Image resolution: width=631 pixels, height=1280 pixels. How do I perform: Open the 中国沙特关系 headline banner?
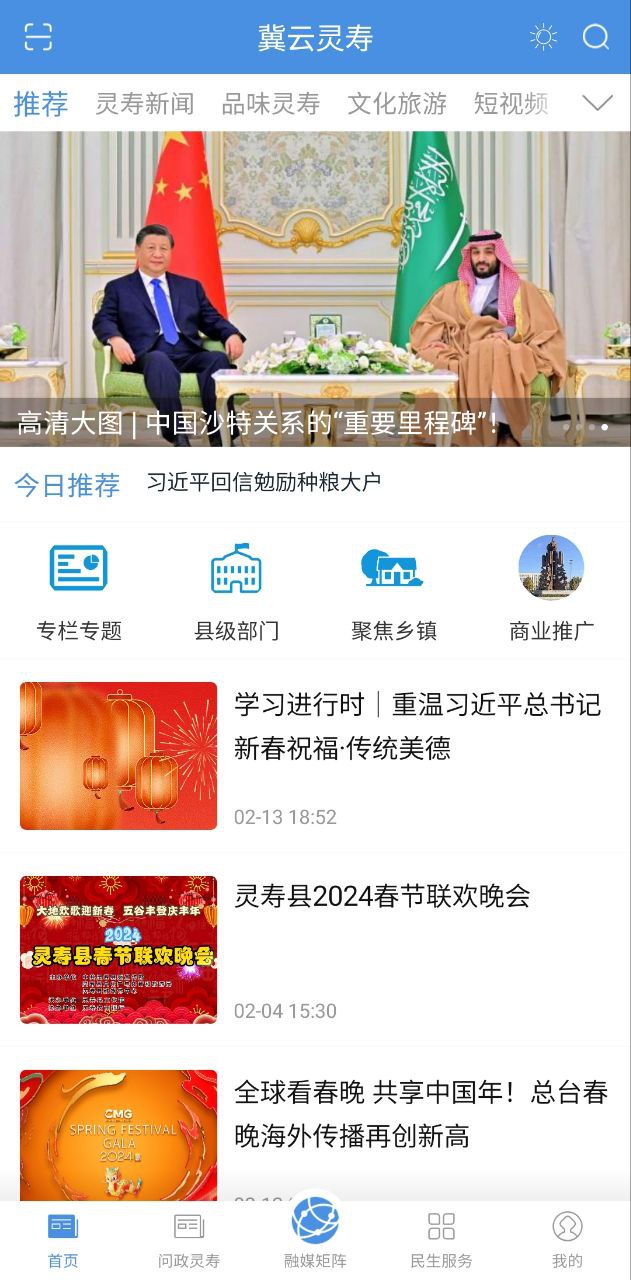coord(315,290)
